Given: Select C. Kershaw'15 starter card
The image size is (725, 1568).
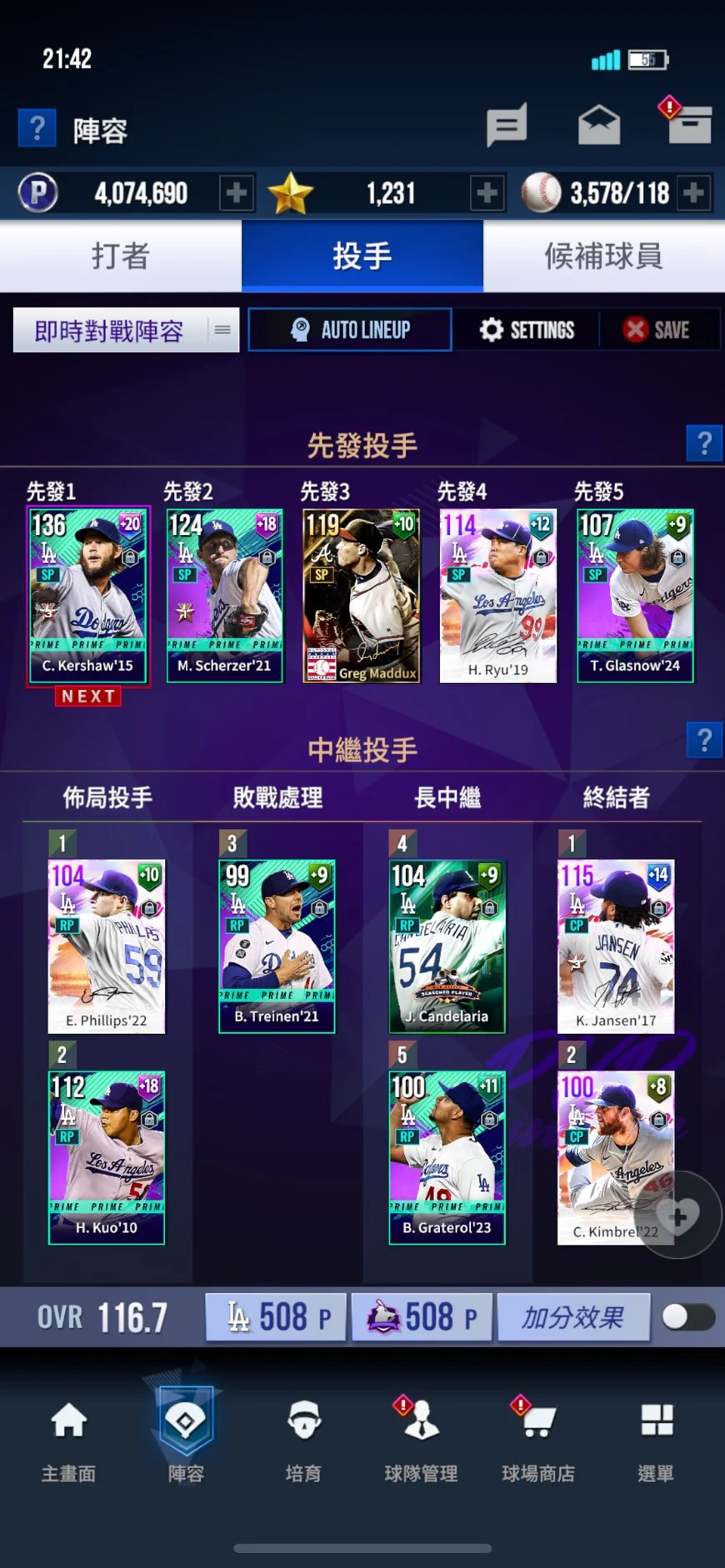Looking at the screenshot, I should click(x=88, y=595).
